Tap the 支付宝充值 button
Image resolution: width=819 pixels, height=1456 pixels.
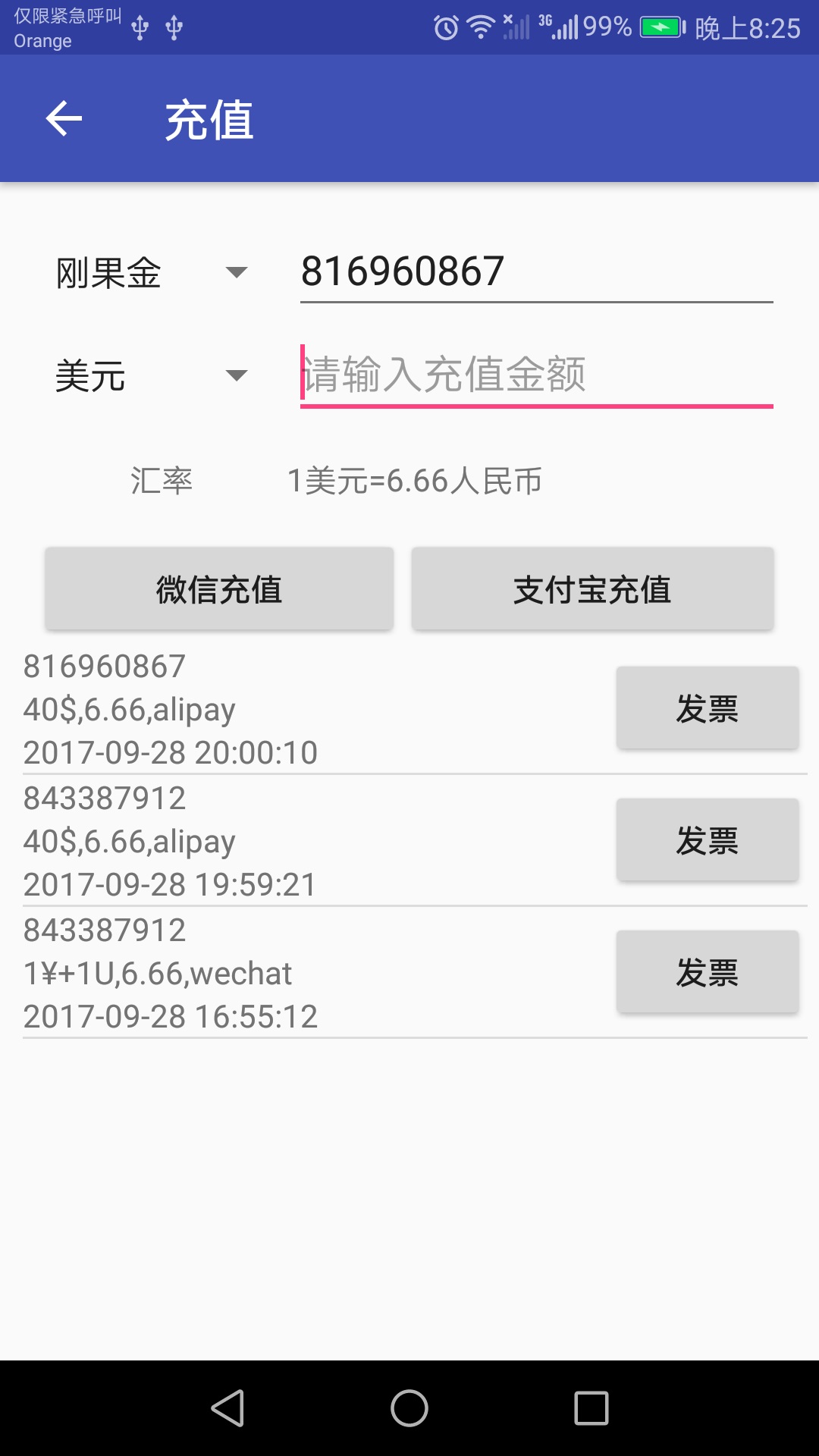(592, 589)
